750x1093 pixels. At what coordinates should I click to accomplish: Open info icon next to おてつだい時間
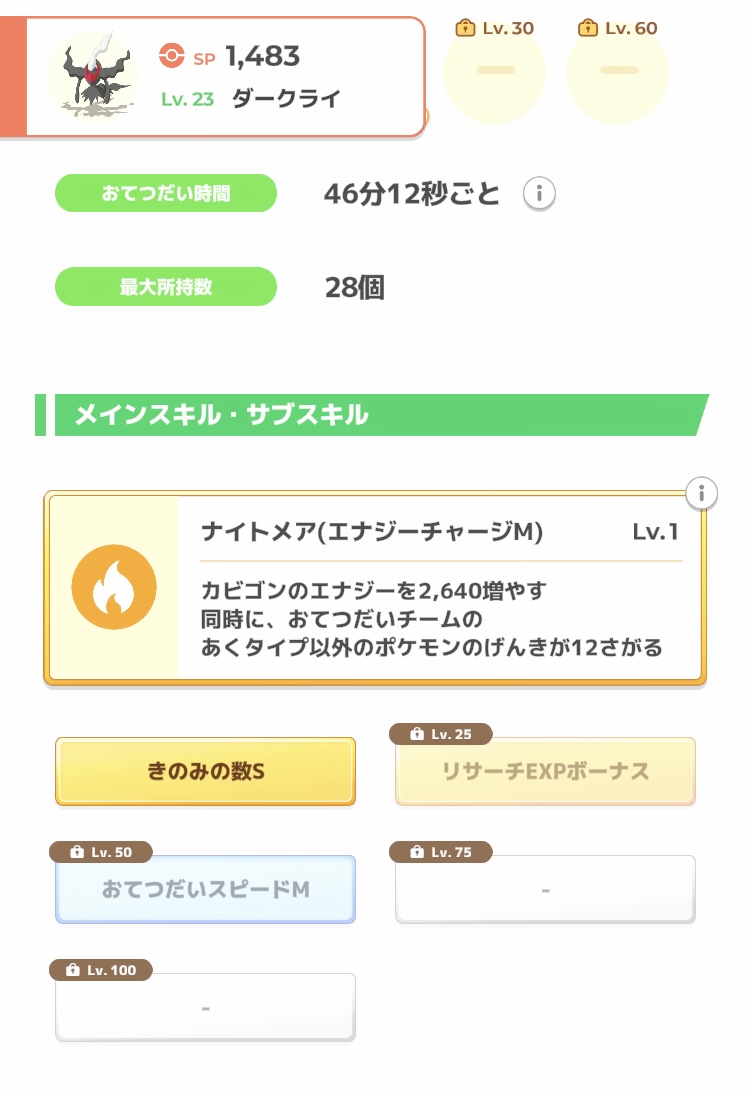(539, 193)
